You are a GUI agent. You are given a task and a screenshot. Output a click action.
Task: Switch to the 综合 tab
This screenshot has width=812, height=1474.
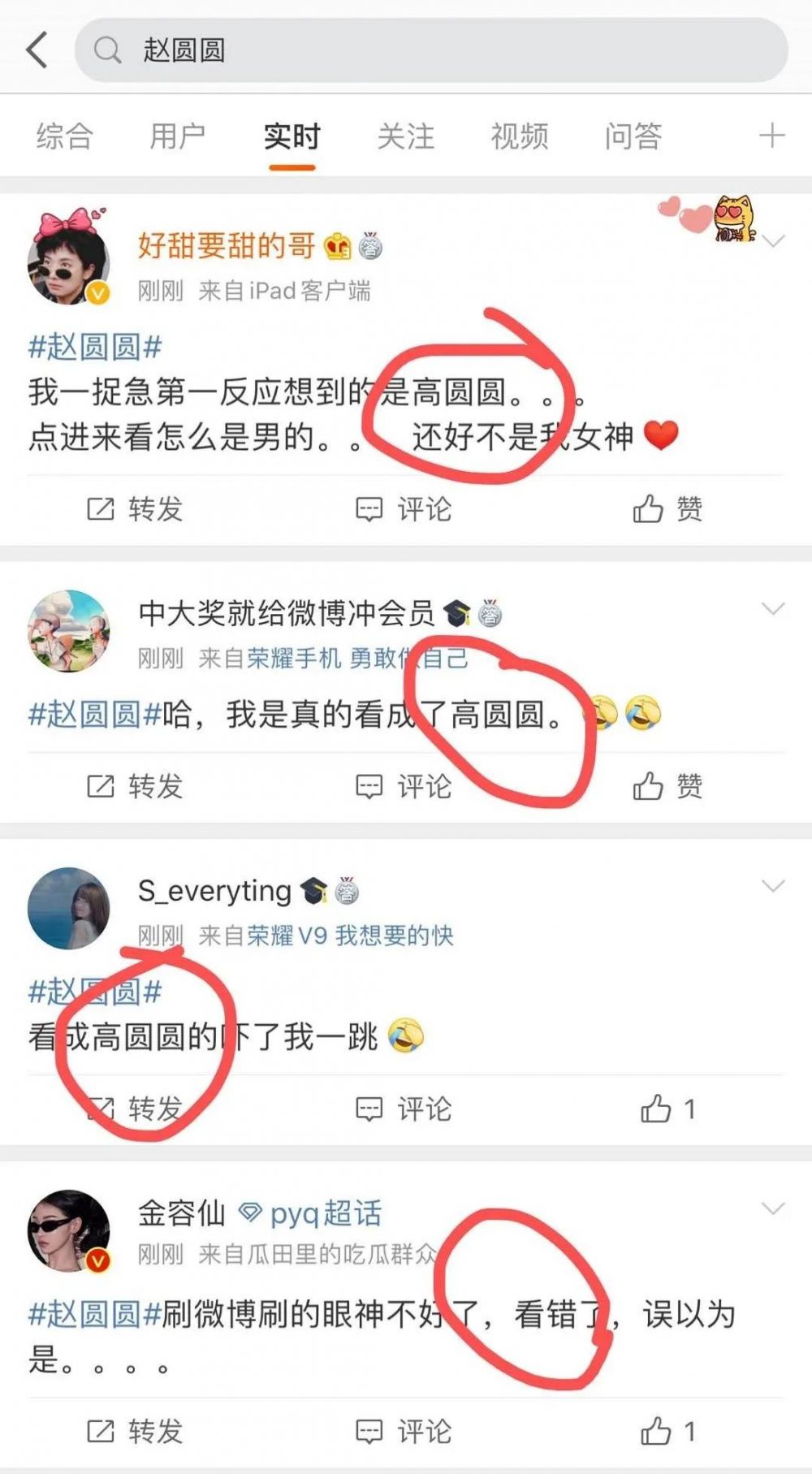tap(65, 136)
